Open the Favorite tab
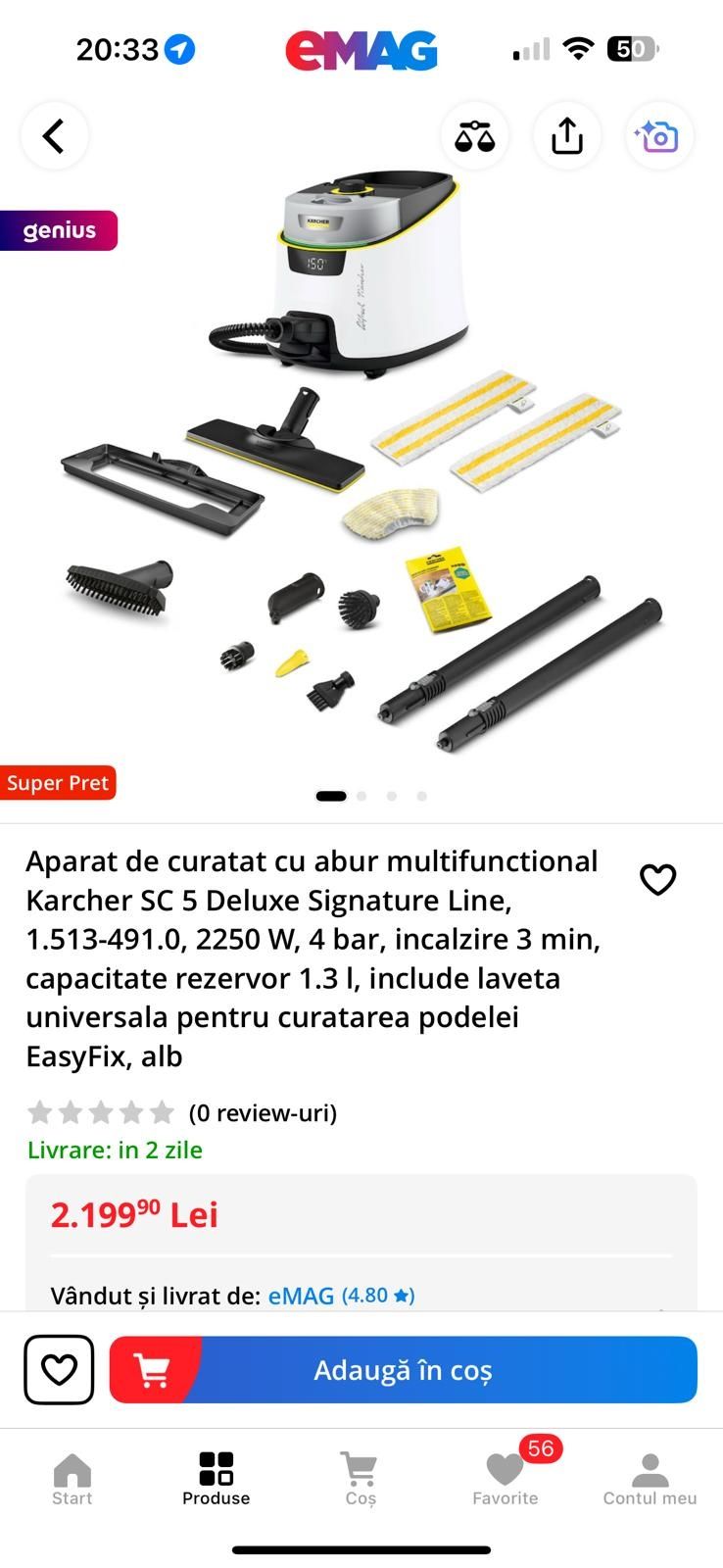Viewport: 723px width, 1568px height. pos(506,1479)
